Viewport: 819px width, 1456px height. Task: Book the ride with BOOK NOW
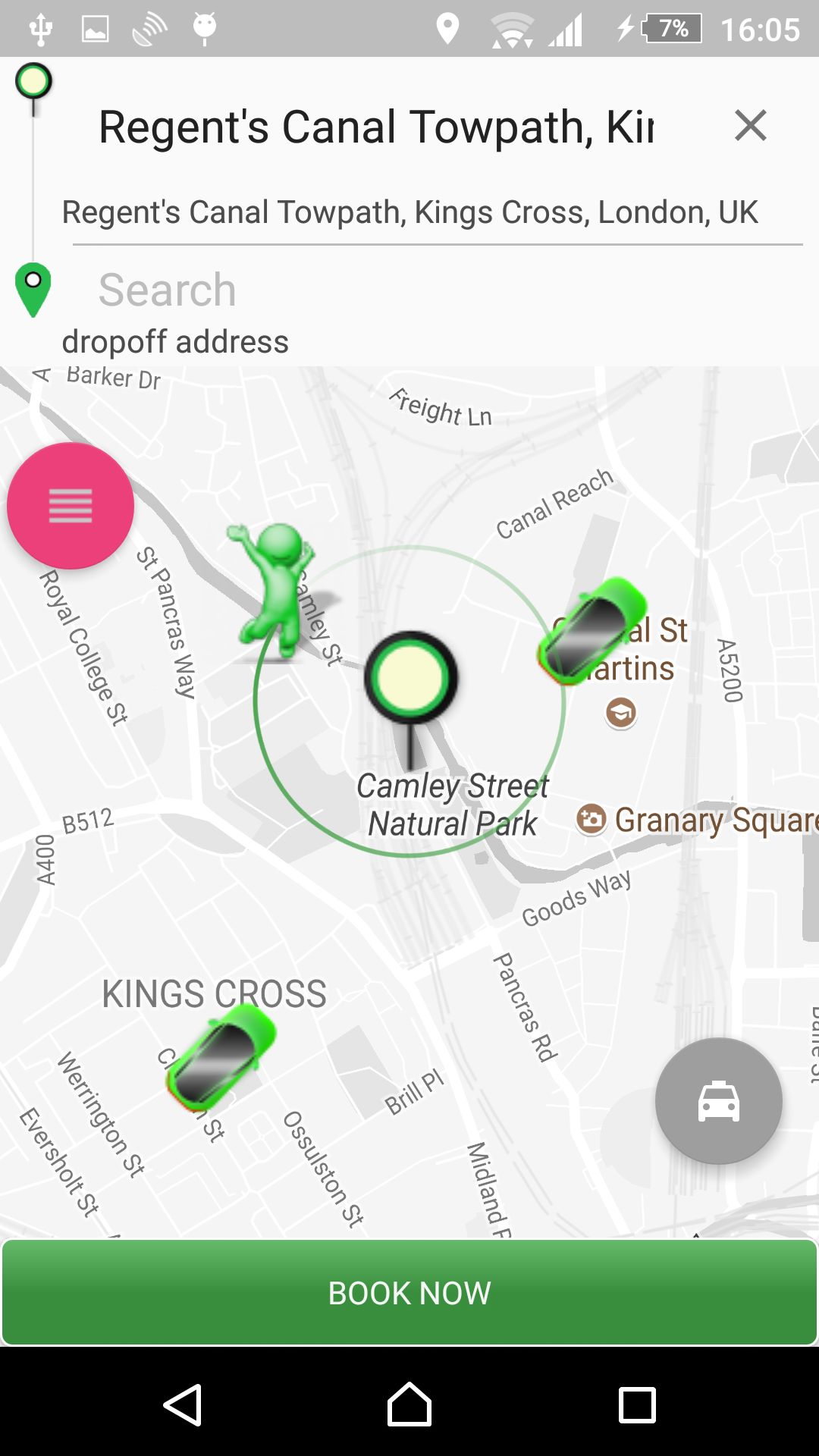point(409,1293)
